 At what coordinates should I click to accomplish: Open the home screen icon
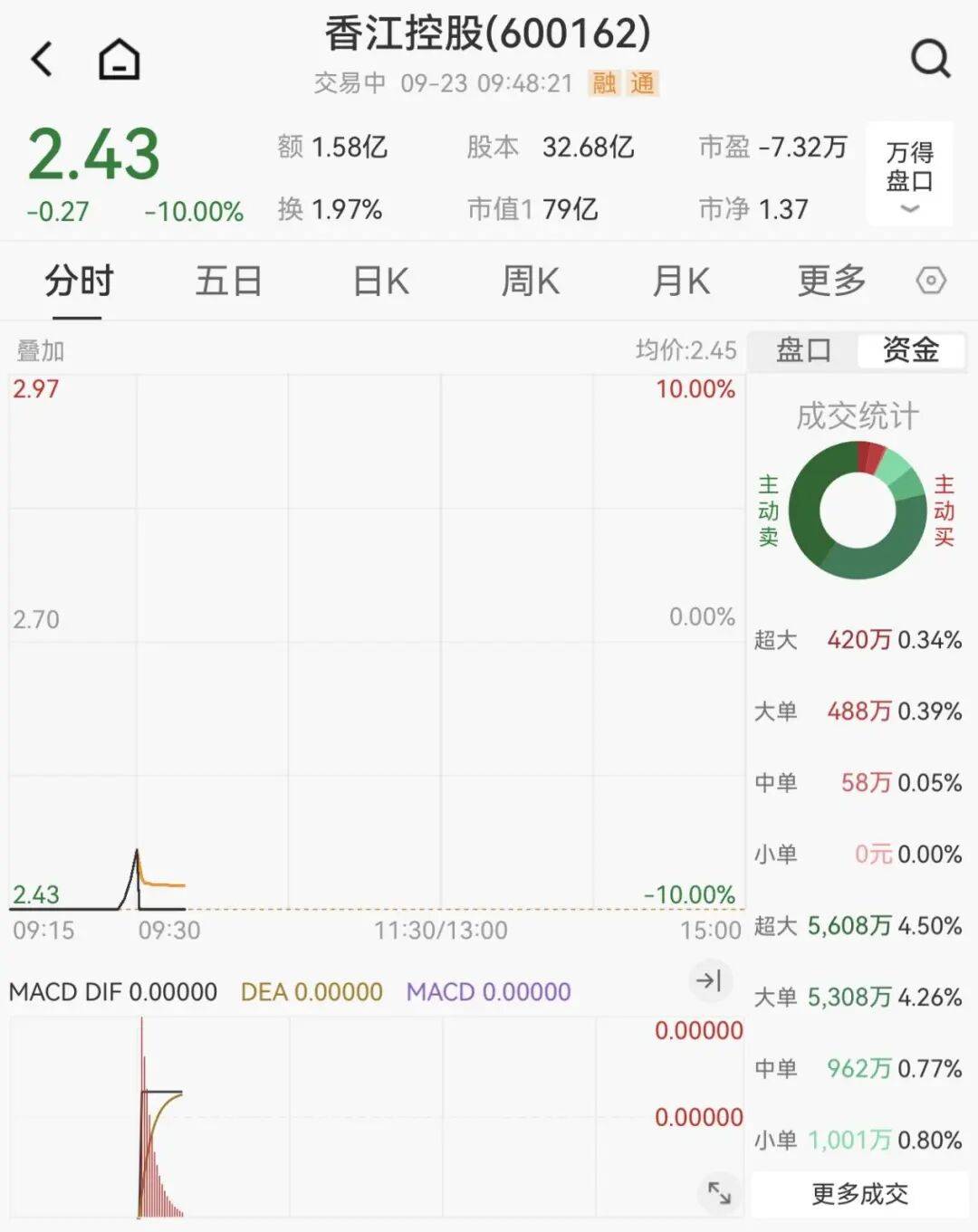(x=118, y=58)
